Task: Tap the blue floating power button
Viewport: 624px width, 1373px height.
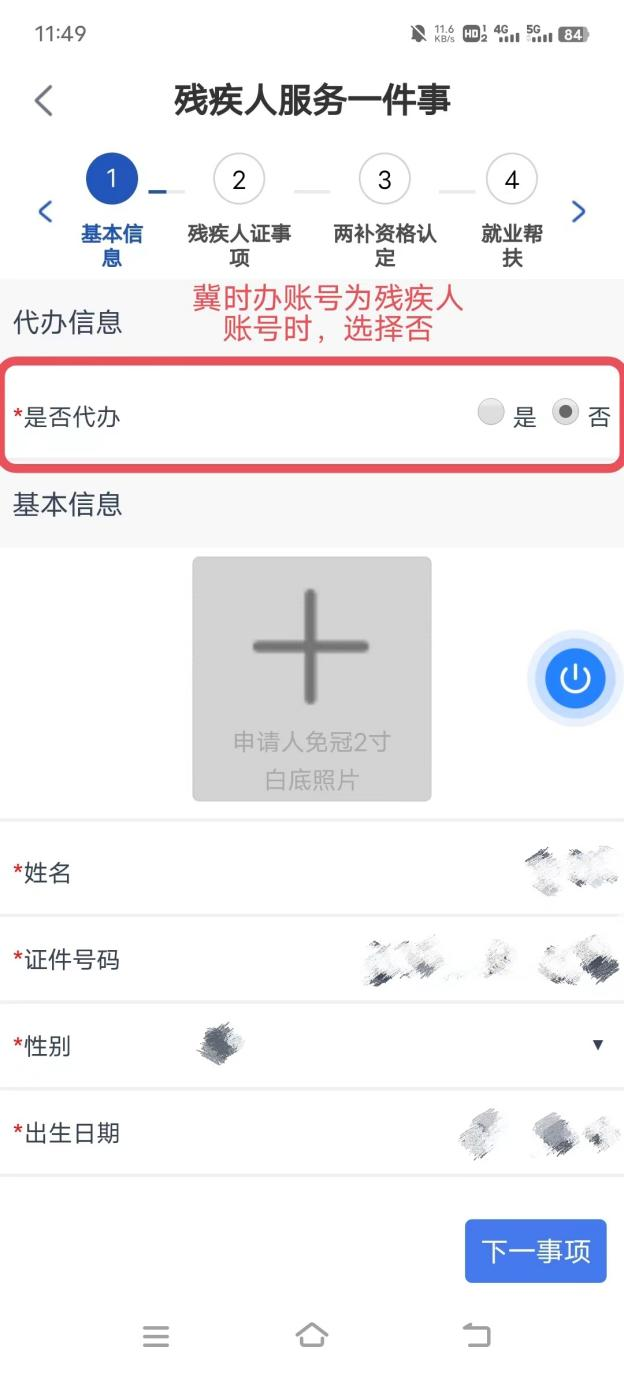Action: point(575,679)
